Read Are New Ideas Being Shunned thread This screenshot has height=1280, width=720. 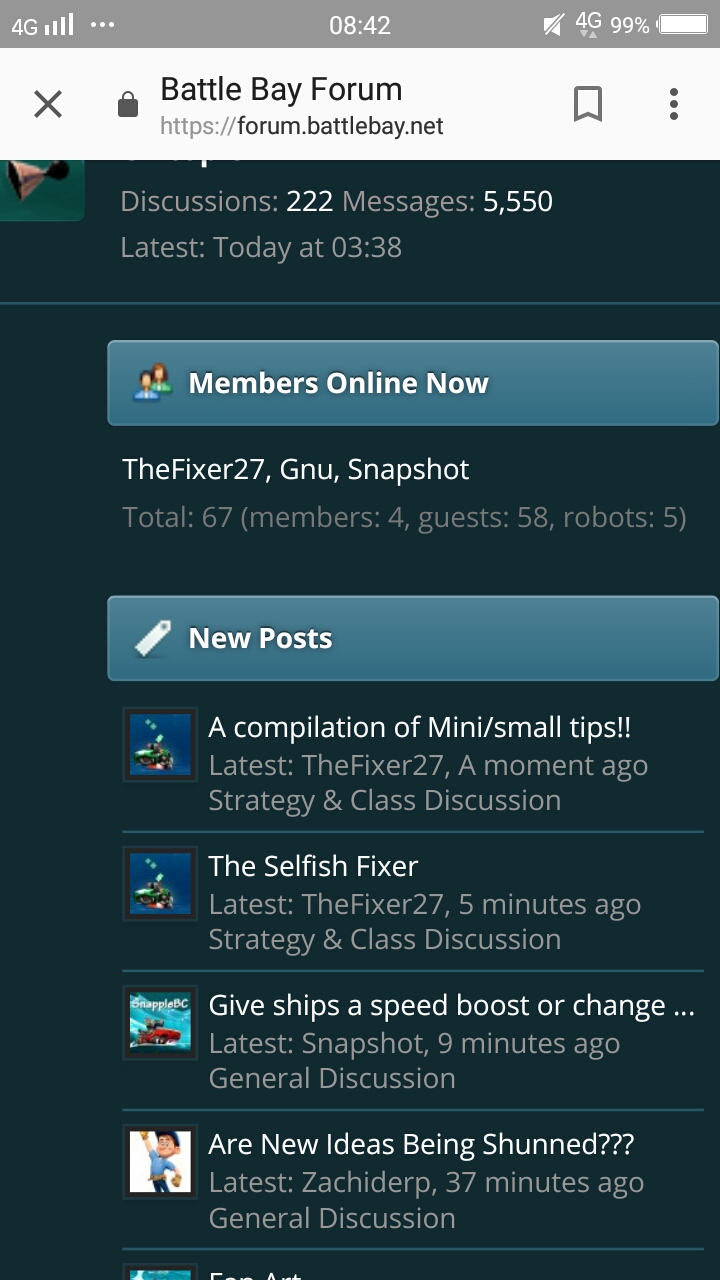[421, 1144]
